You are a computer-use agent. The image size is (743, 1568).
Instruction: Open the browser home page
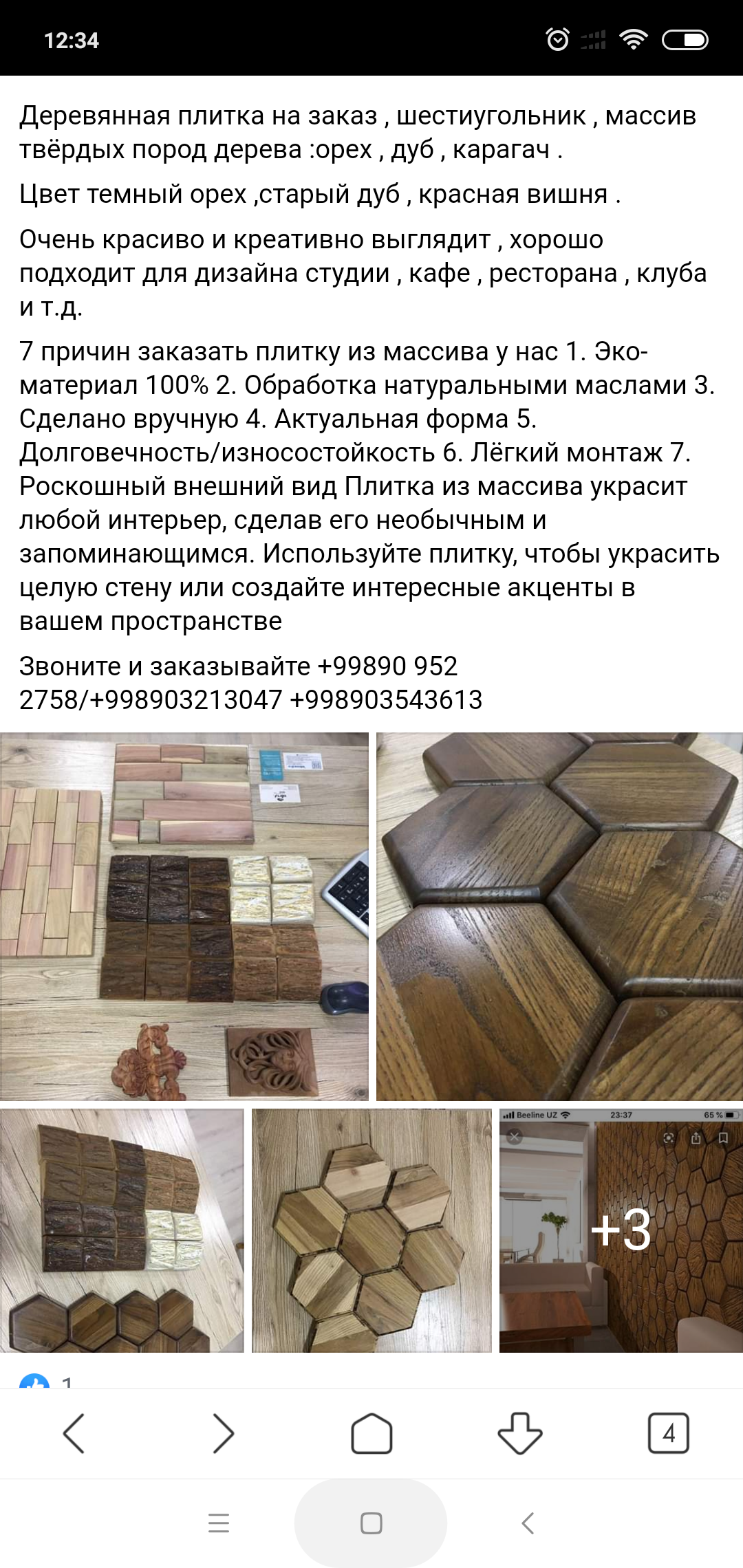(x=371, y=1433)
